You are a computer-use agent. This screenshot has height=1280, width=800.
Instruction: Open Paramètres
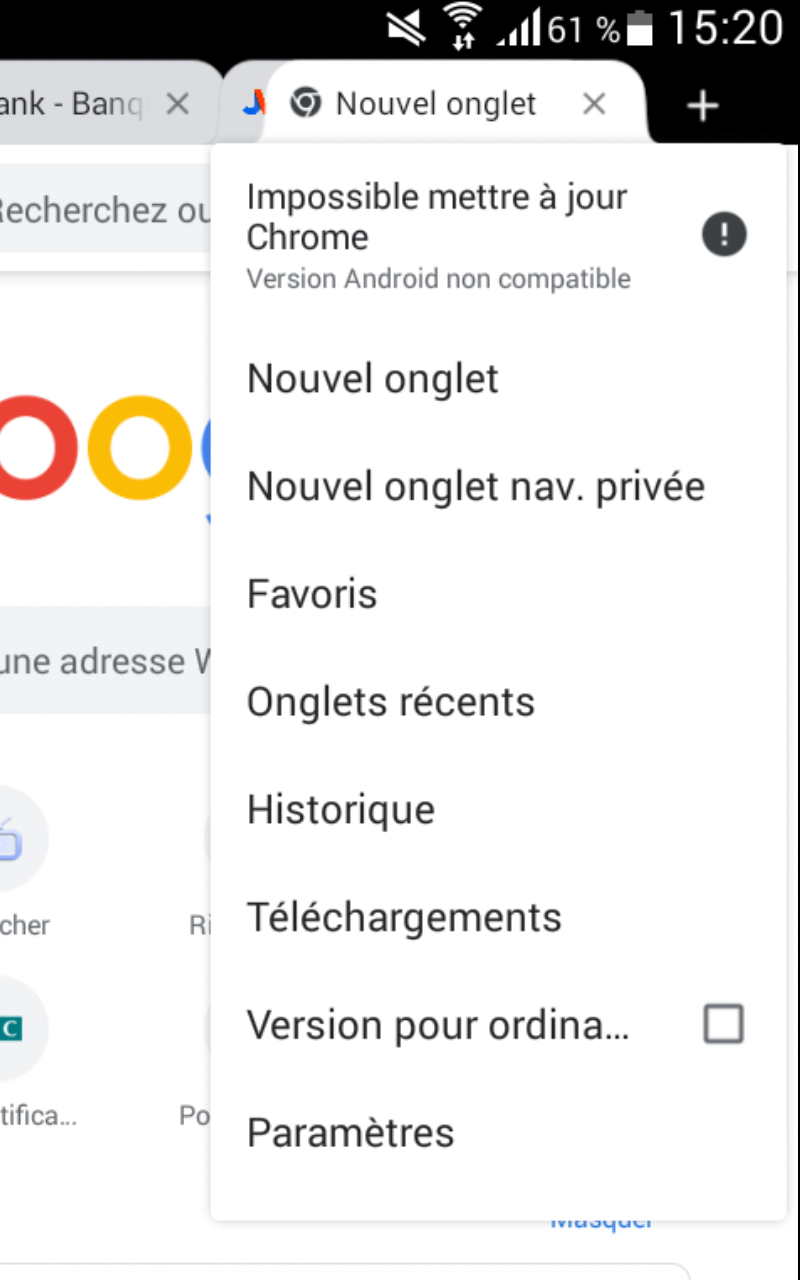[498, 1133]
